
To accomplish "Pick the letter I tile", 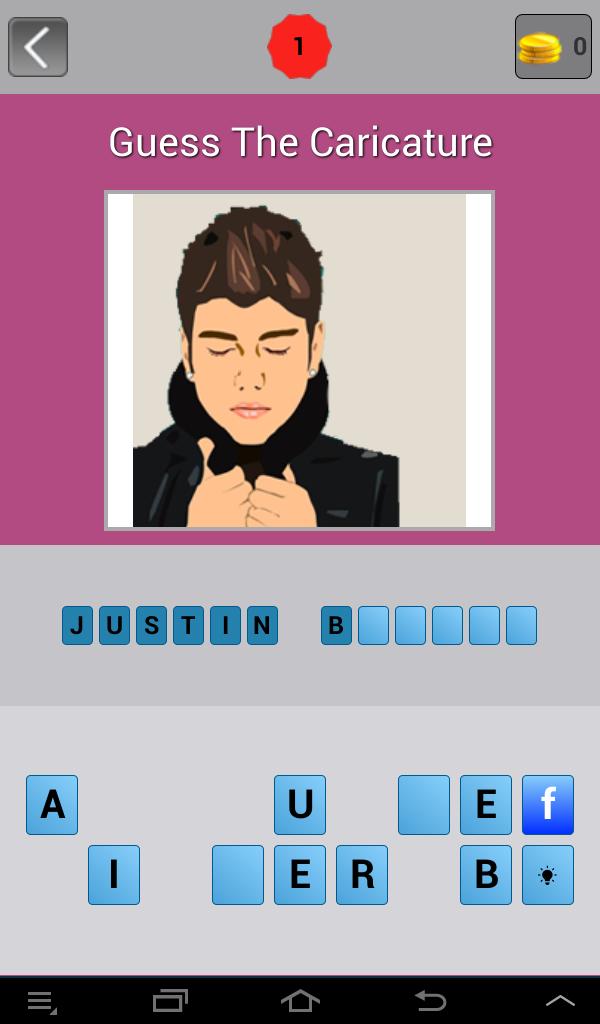I will point(114,875).
